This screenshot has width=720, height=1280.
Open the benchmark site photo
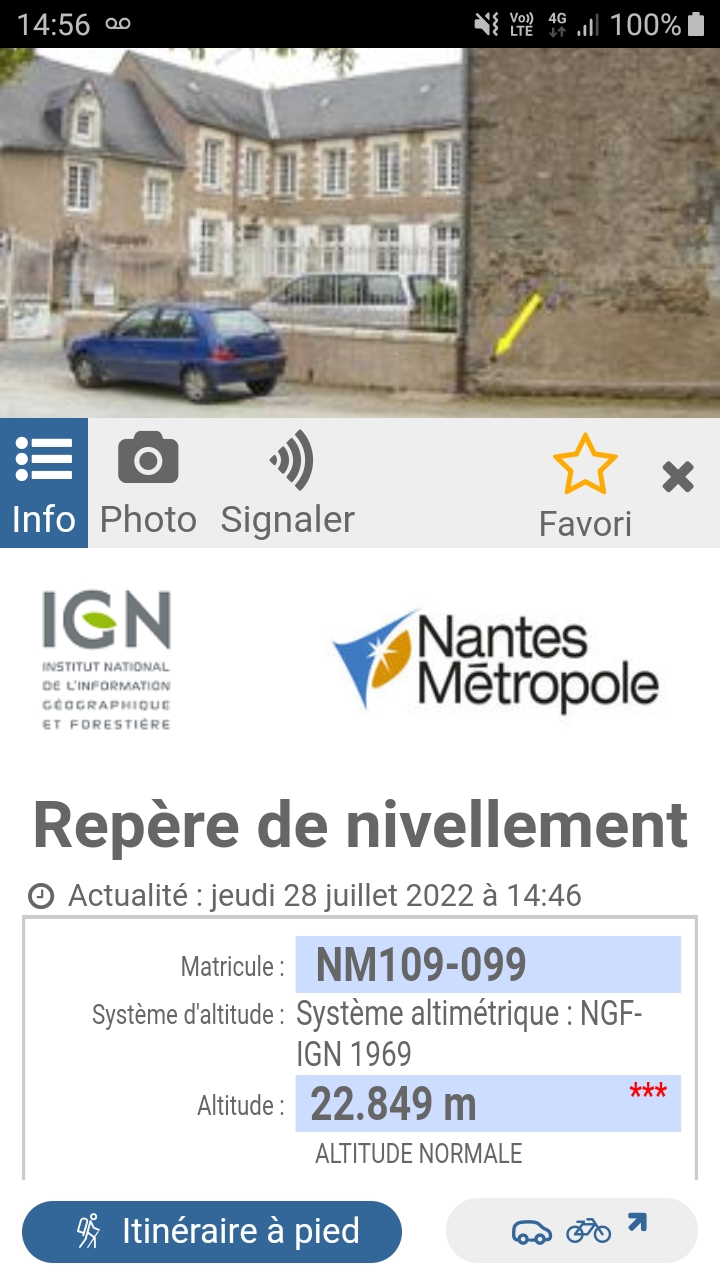(360, 233)
